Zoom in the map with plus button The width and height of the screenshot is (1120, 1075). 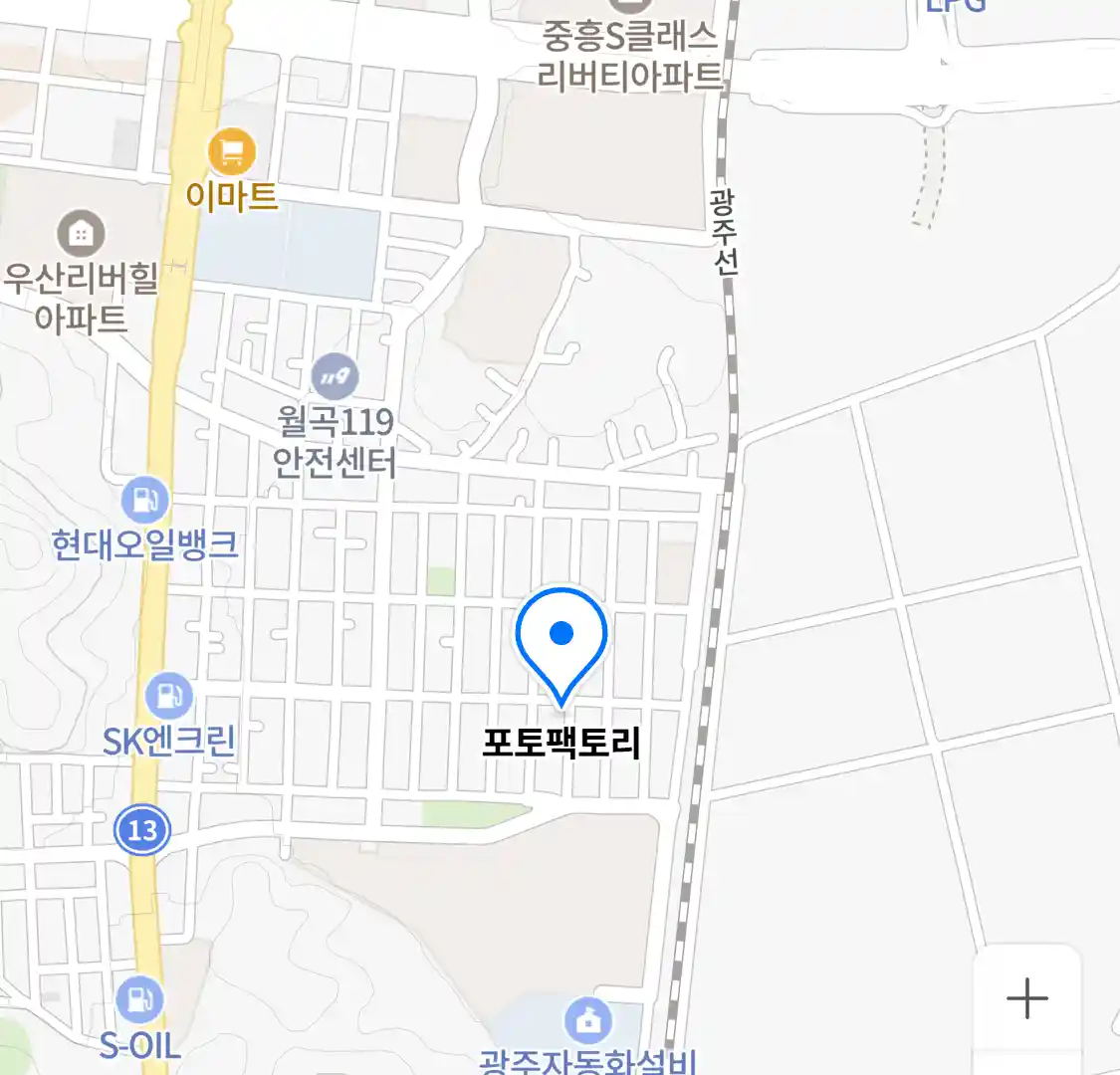point(1026,997)
